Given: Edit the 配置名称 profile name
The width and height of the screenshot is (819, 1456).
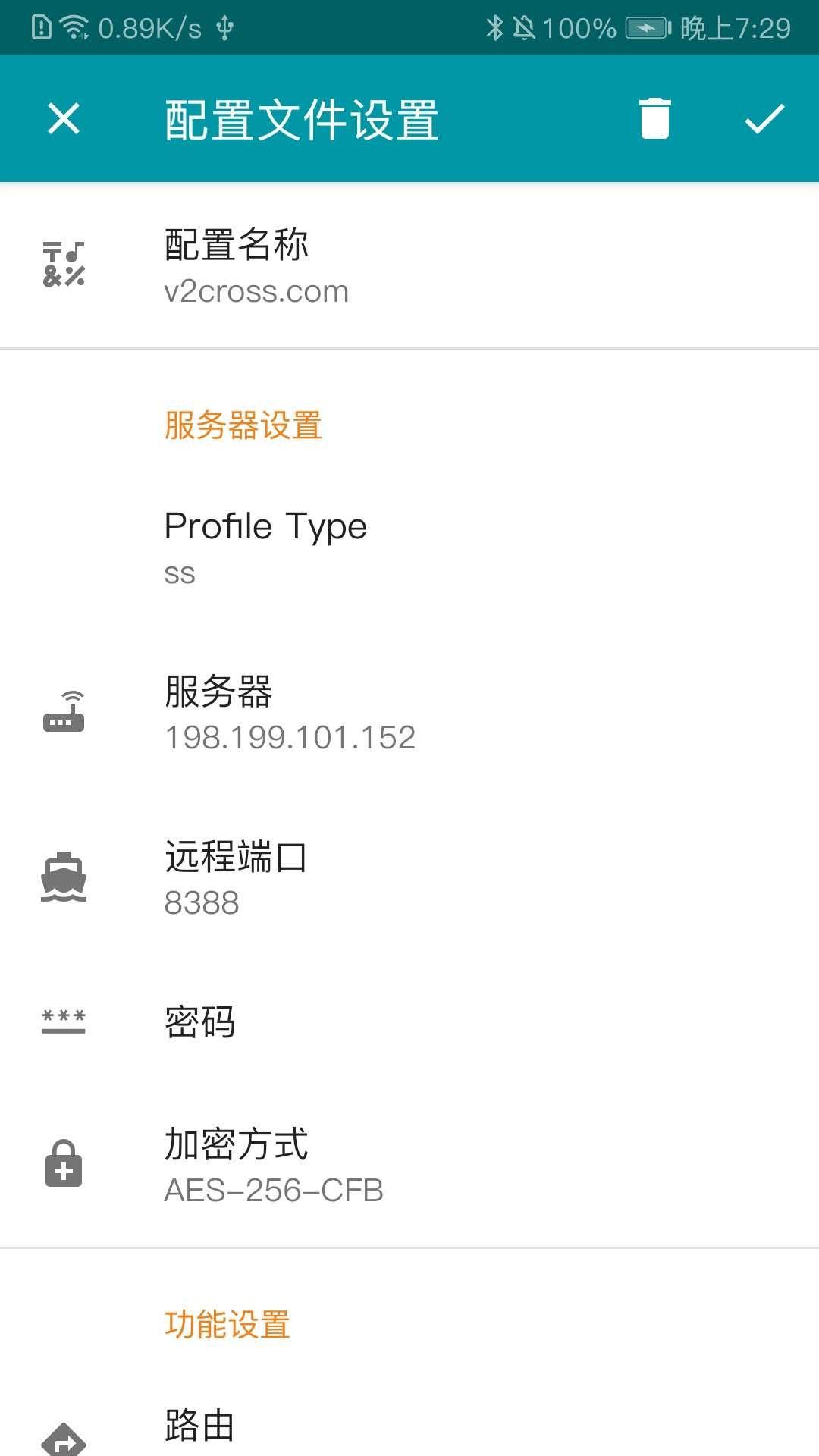Looking at the screenshot, I should [409, 265].
